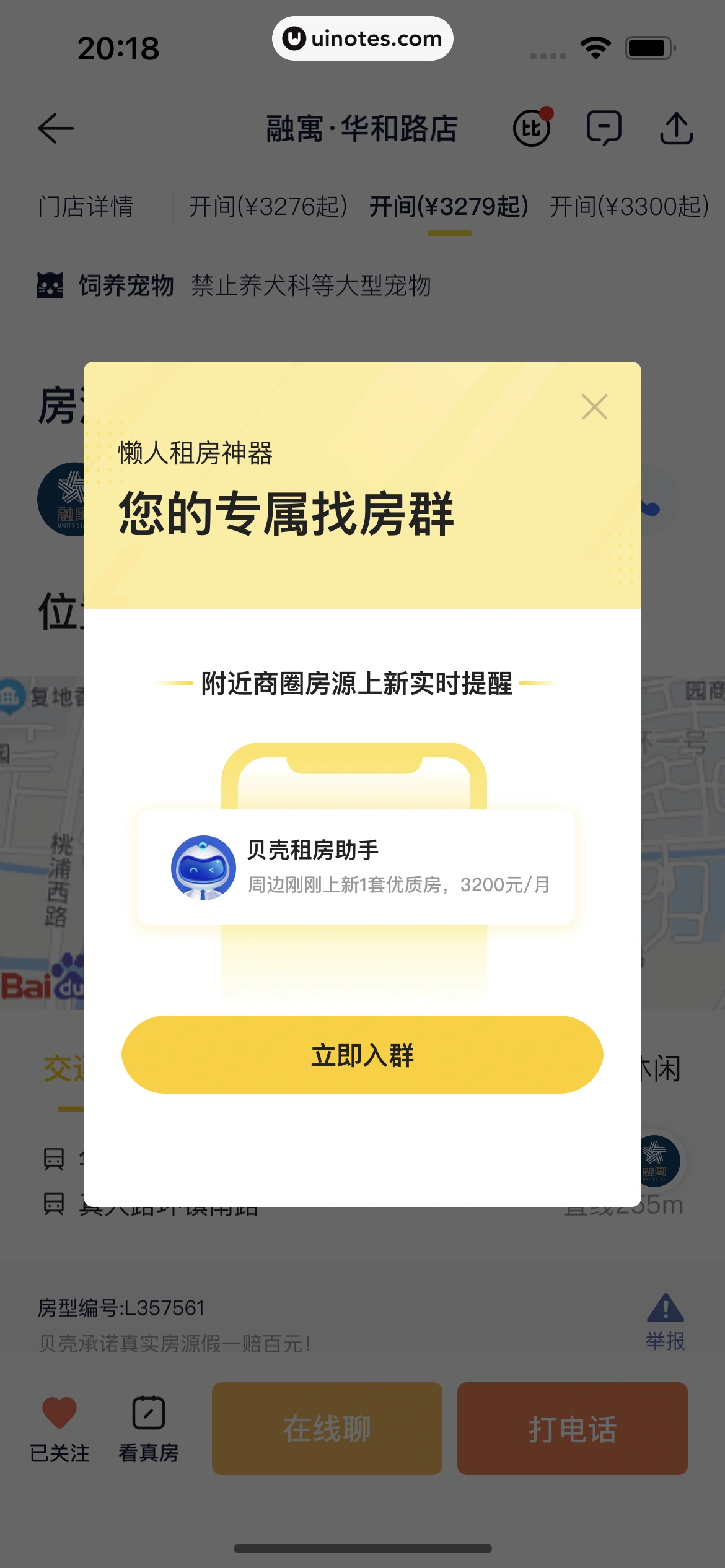The width and height of the screenshot is (725, 1568).
Task: Close the 找房群 popup dialog
Action: (594, 407)
